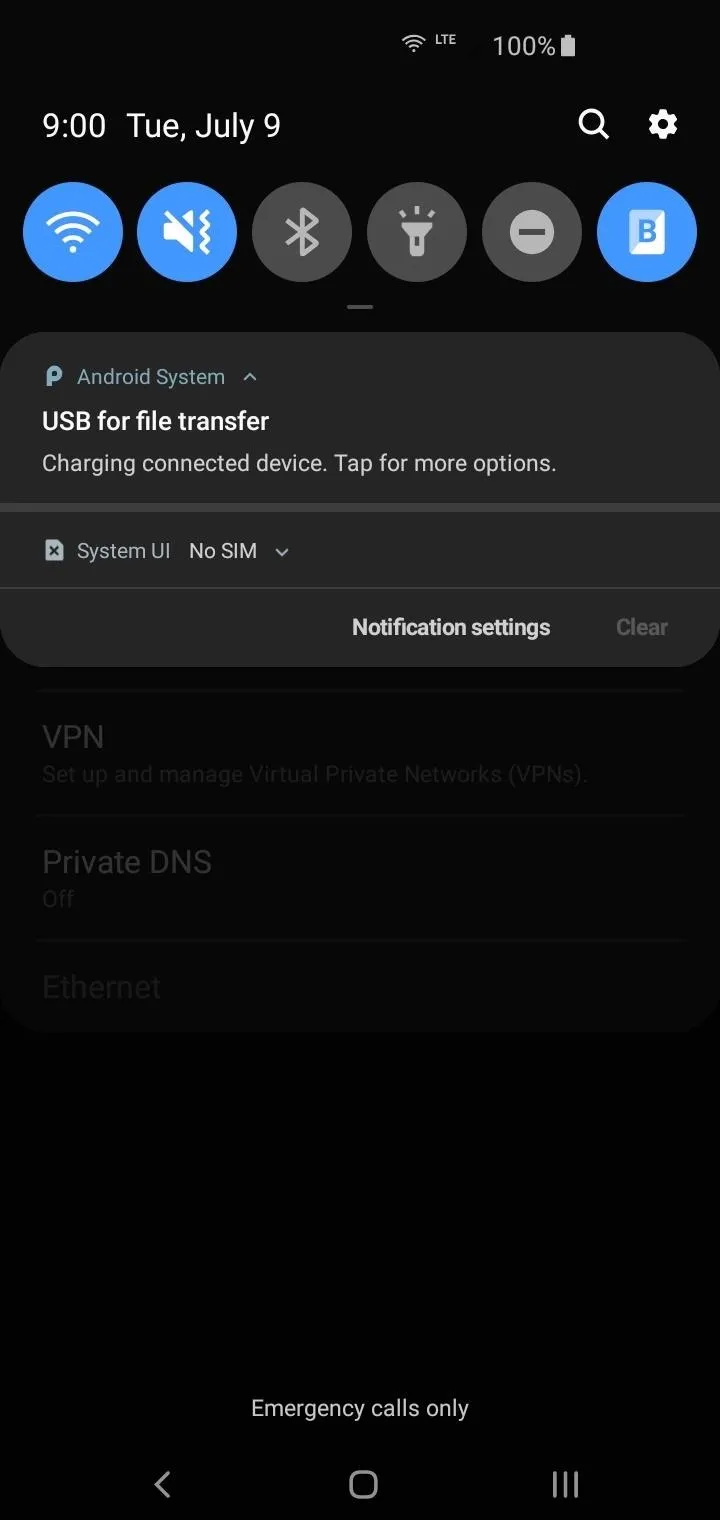Image resolution: width=720 pixels, height=1520 pixels.
Task: Toggle the vibrate sound mode tile
Action: (x=187, y=232)
